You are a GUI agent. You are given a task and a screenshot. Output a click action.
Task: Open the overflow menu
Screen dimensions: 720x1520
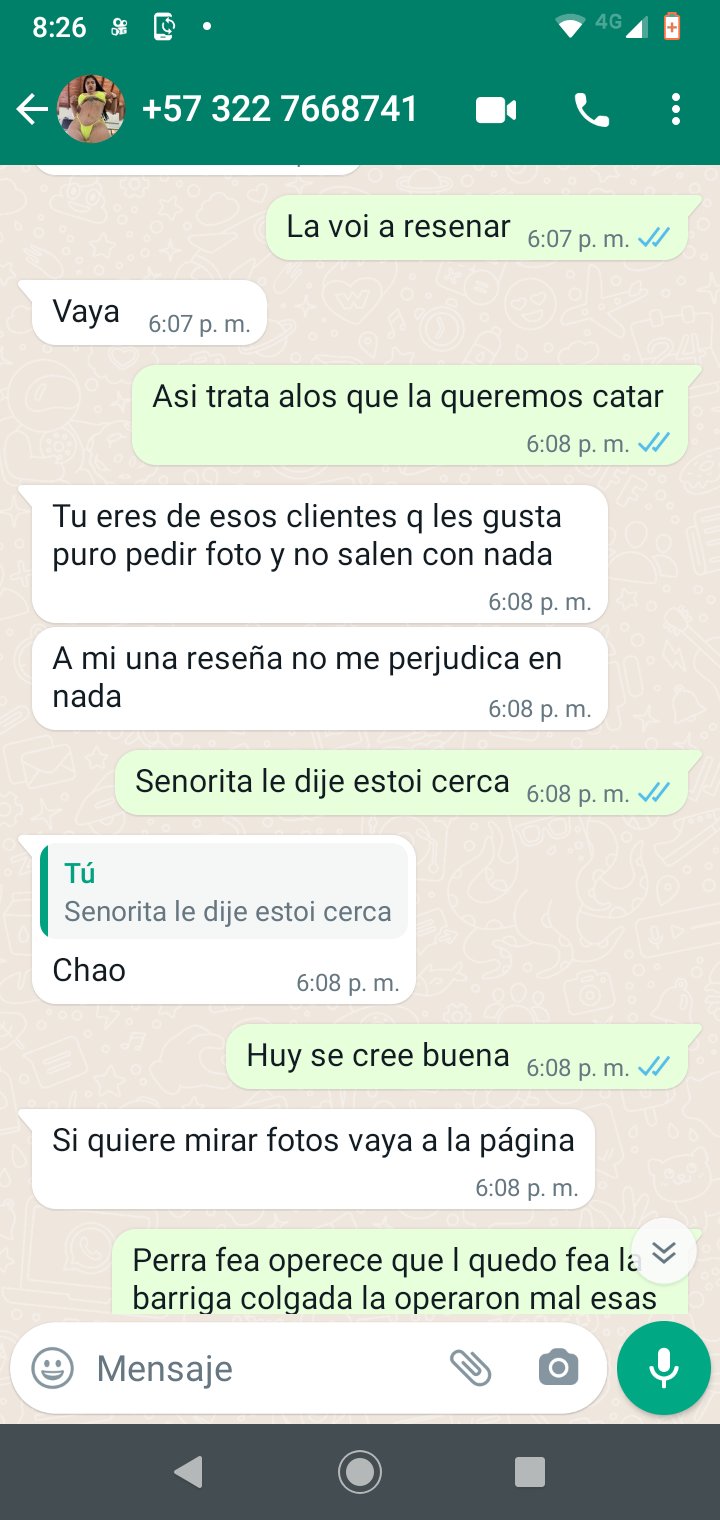click(x=676, y=109)
